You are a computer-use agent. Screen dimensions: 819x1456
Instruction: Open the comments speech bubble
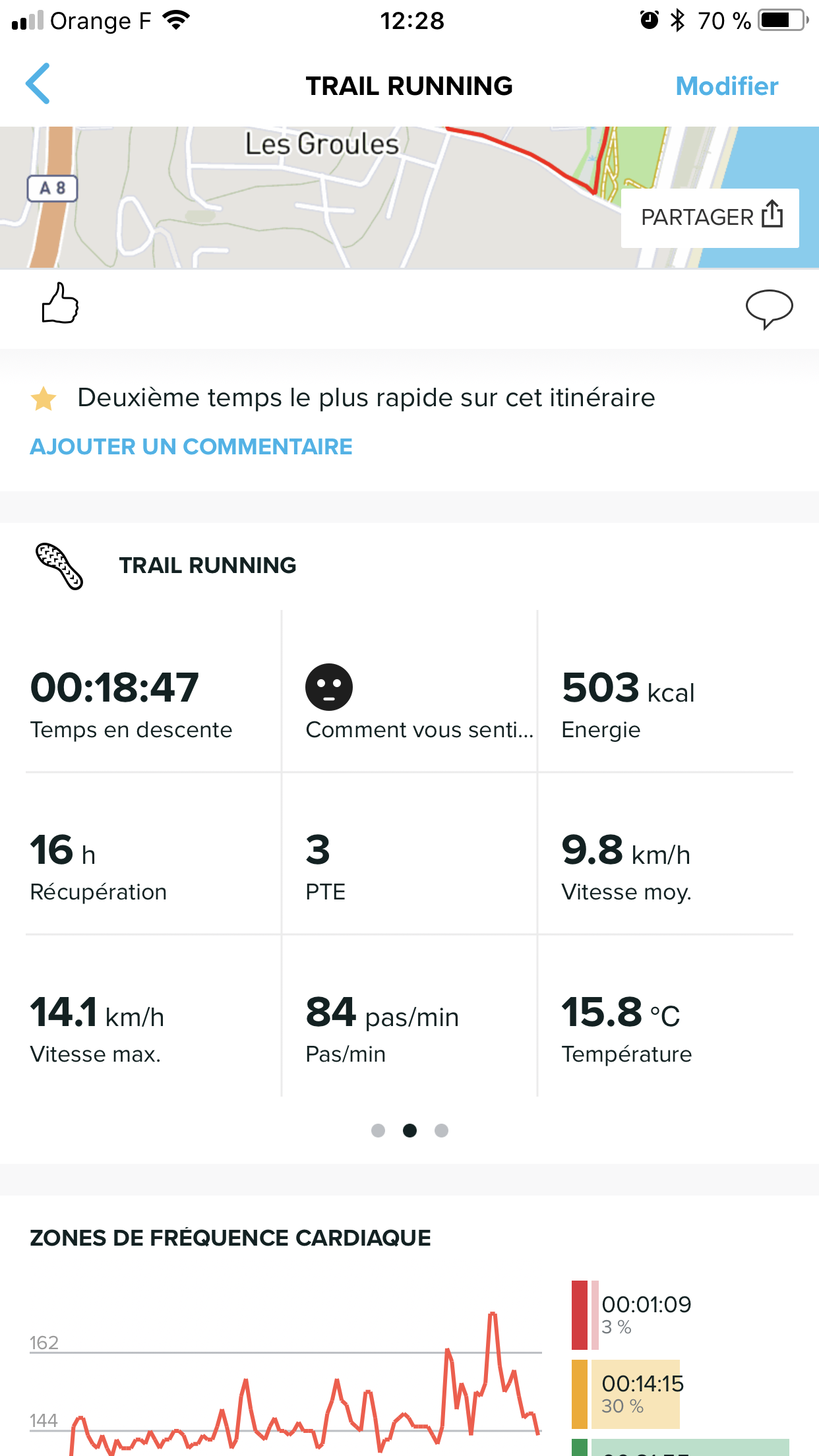[x=768, y=308]
